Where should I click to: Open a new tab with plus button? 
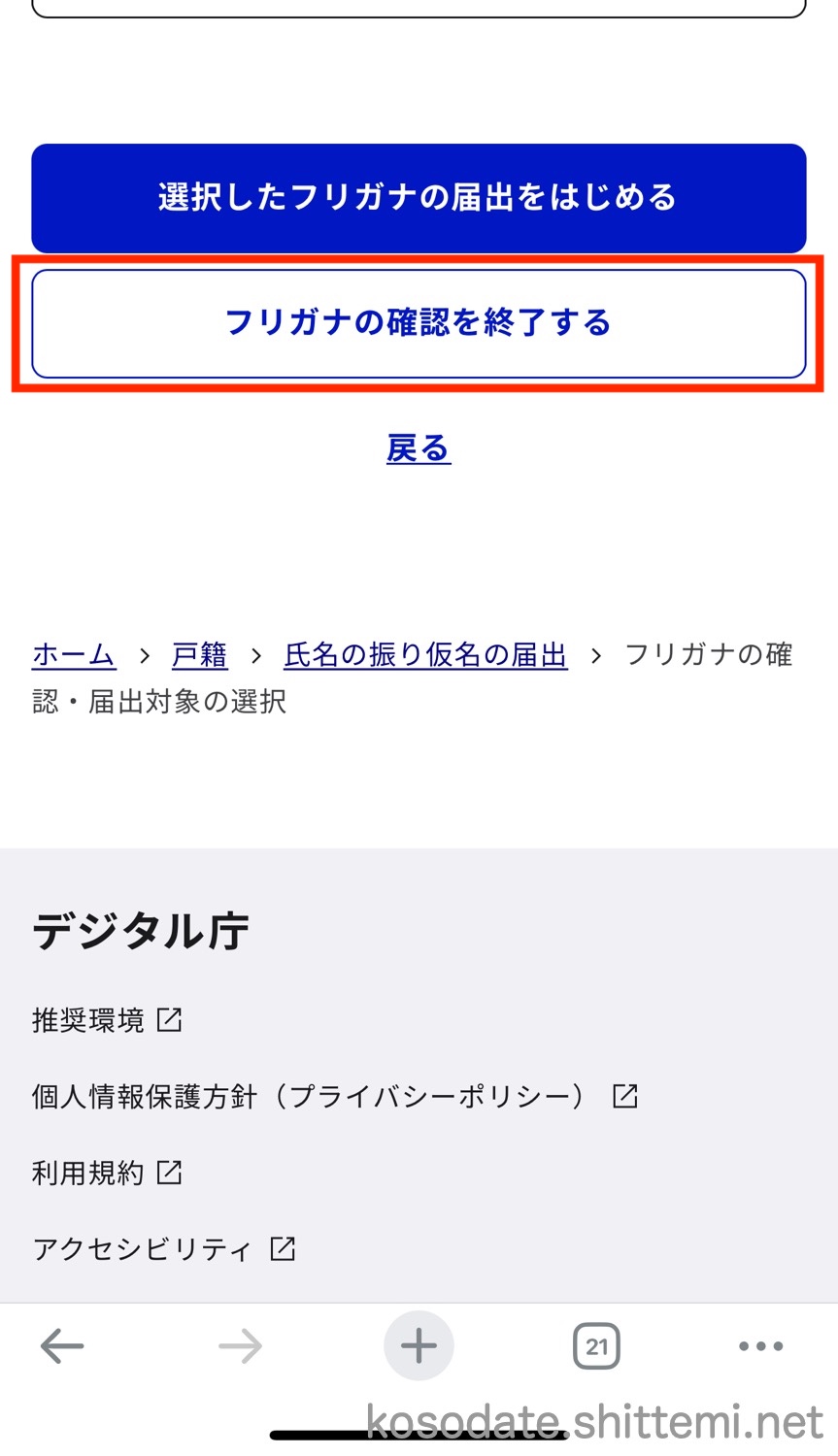419,1346
